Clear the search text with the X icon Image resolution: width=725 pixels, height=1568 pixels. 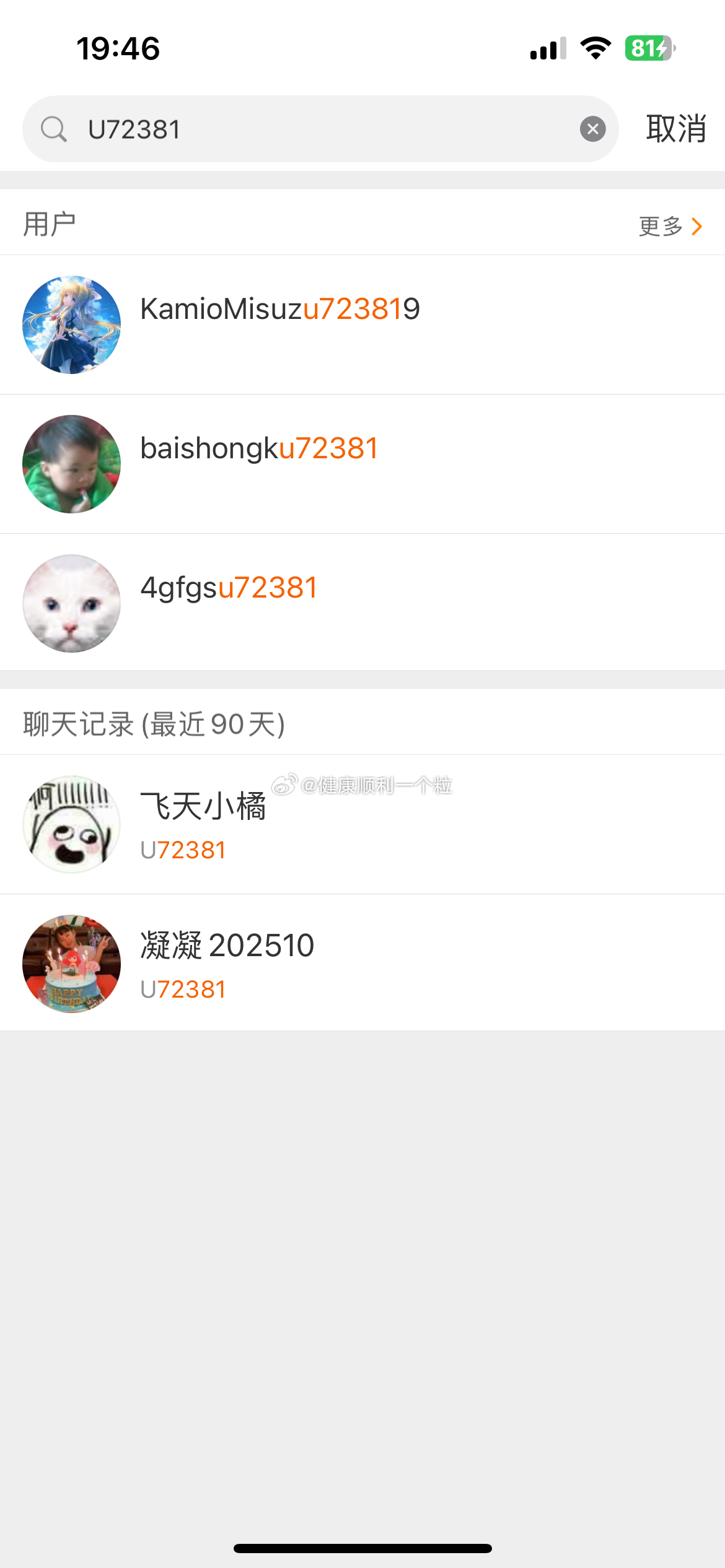(x=592, y=129)
